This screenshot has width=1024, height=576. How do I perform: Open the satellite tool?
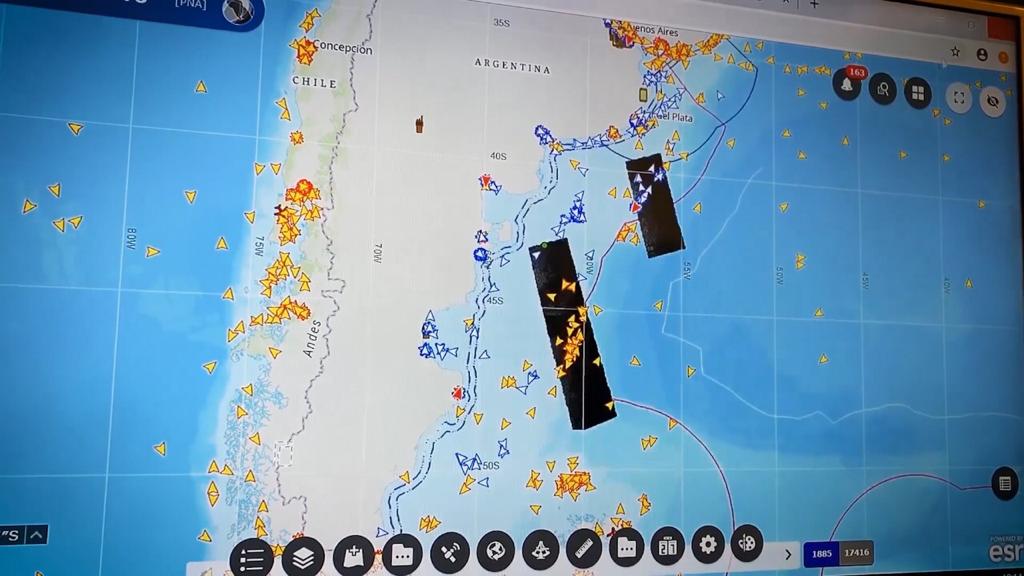(450, 552)
